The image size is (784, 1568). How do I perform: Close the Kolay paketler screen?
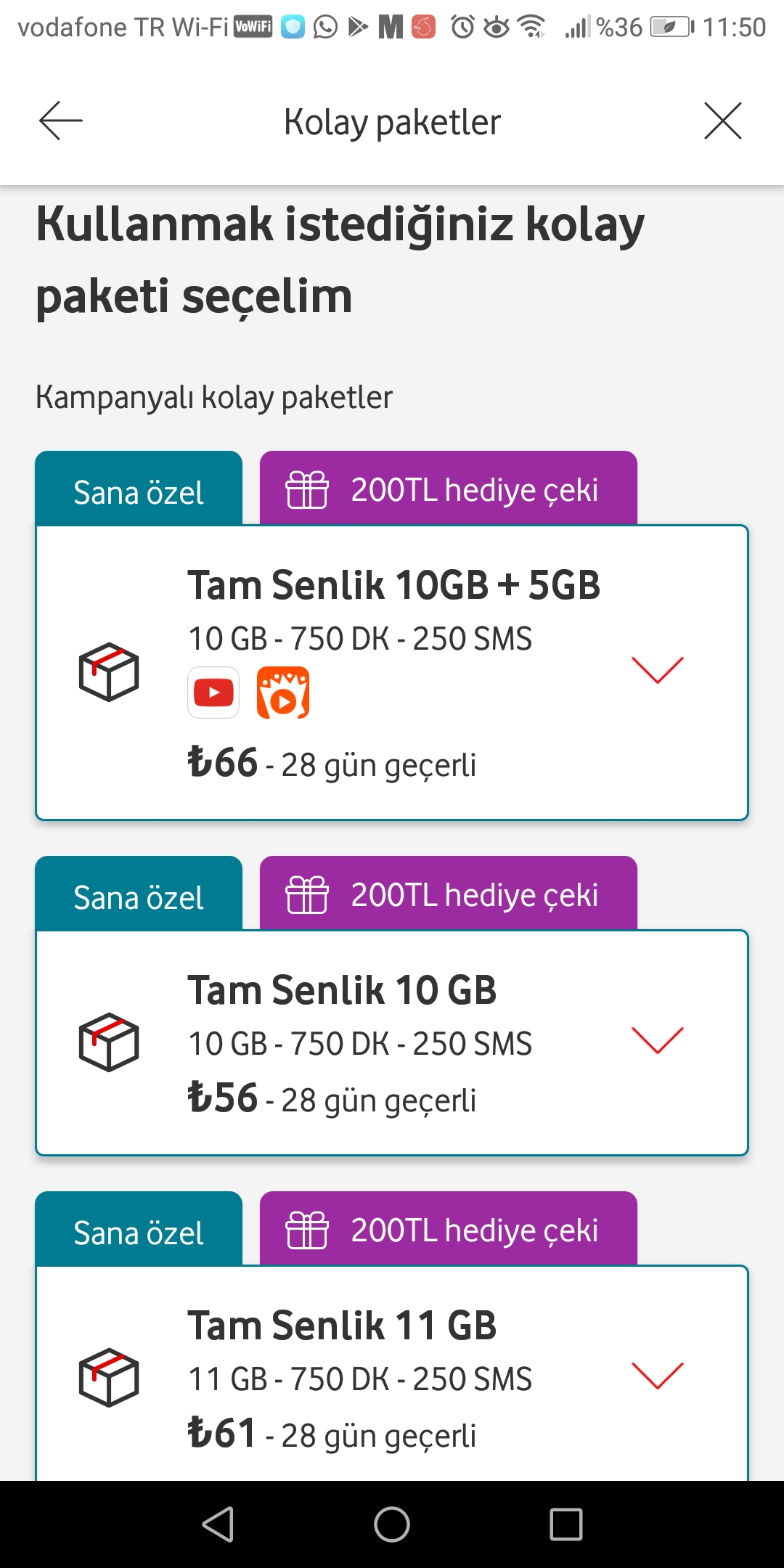pos(723,121)
